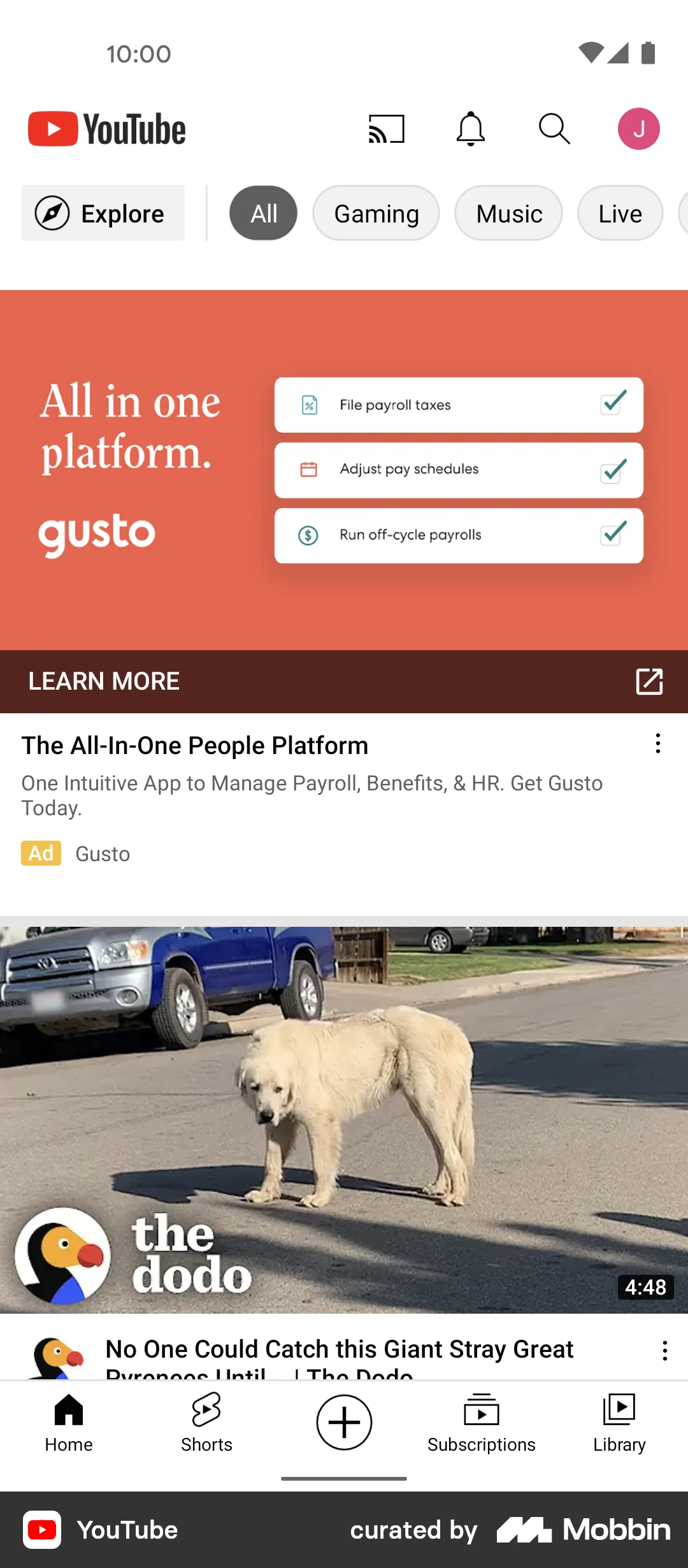
Task: Open the account profile avatar
Action: point(638,129)
